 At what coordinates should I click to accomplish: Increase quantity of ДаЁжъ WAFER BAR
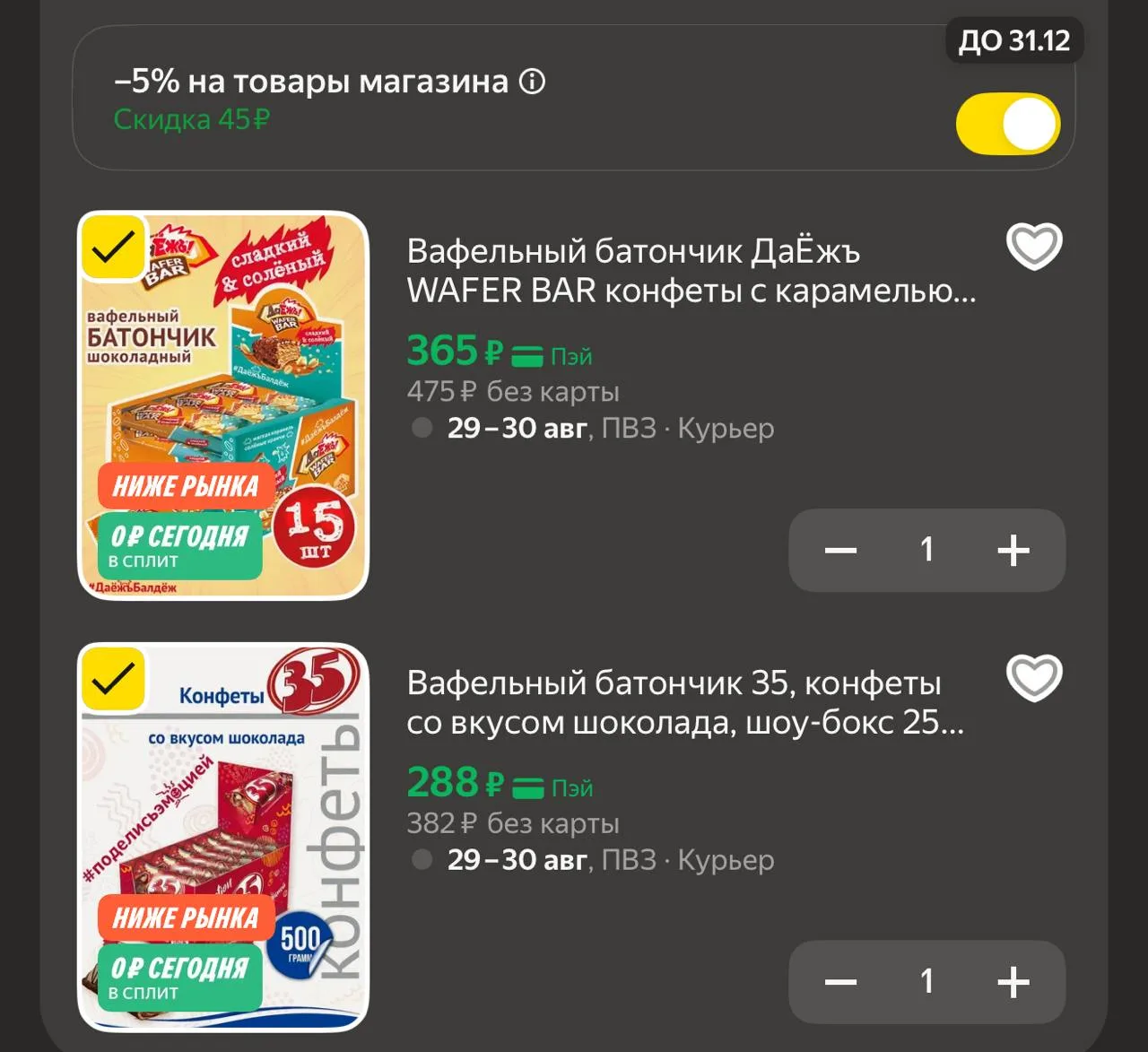click(1013, 550)
